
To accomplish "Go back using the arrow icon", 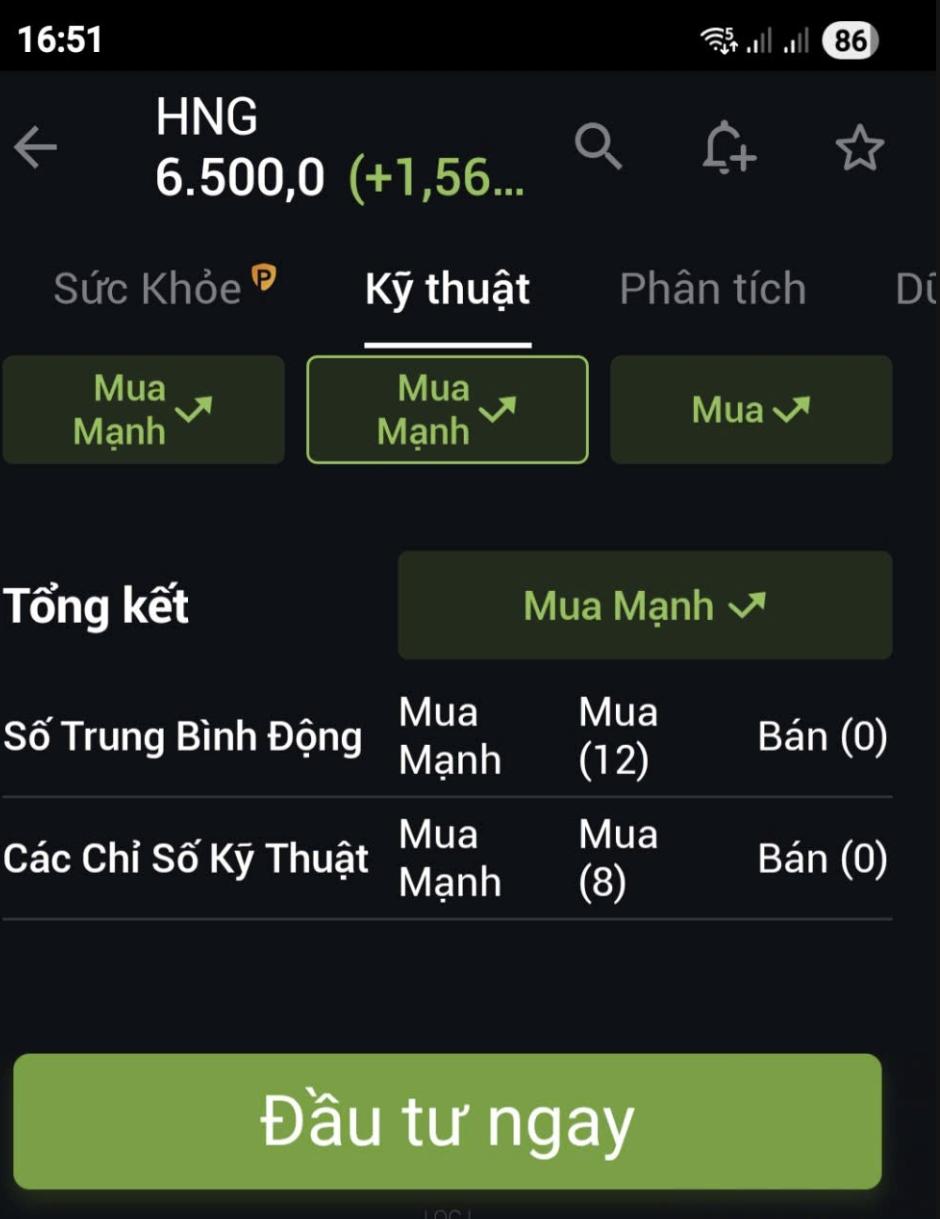I will coord(35,149).
